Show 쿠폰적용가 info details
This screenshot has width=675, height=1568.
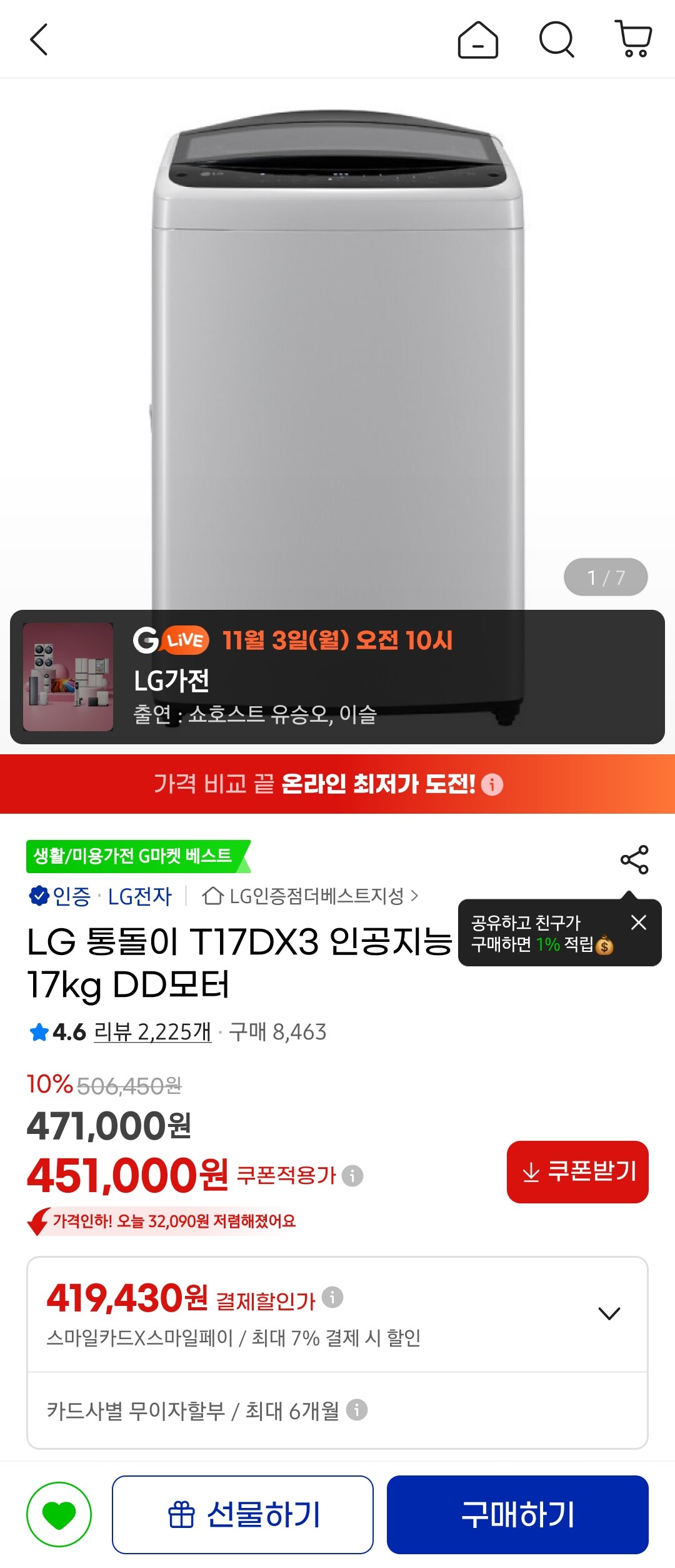352,1176
